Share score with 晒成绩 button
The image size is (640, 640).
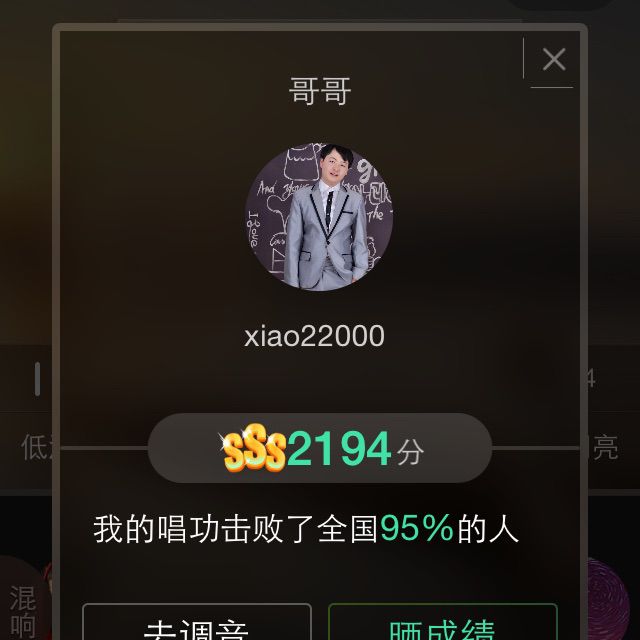[x=442, y=626]
